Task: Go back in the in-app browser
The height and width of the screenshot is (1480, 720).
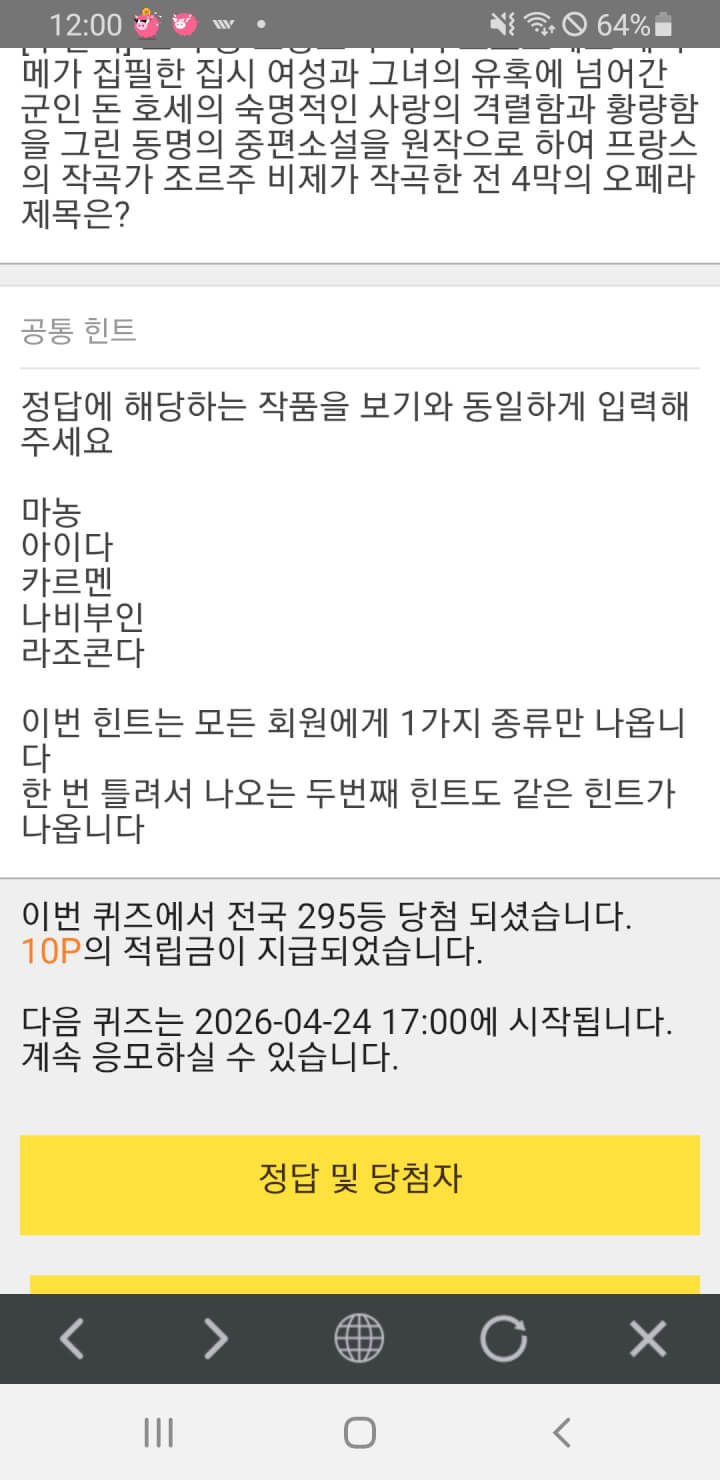Action: (x=72, y=1338)
